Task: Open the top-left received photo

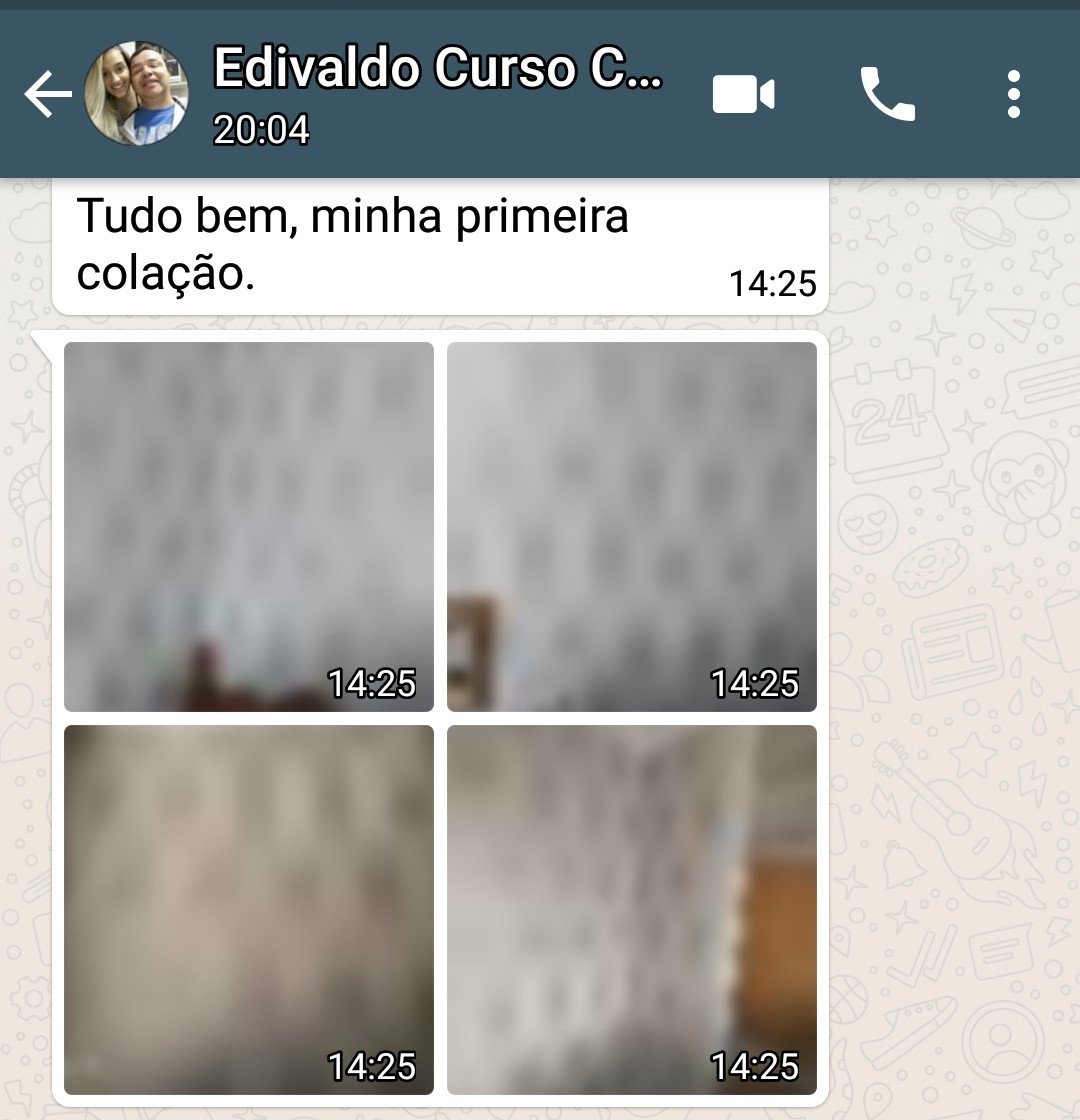Action: tap(249, 526)
